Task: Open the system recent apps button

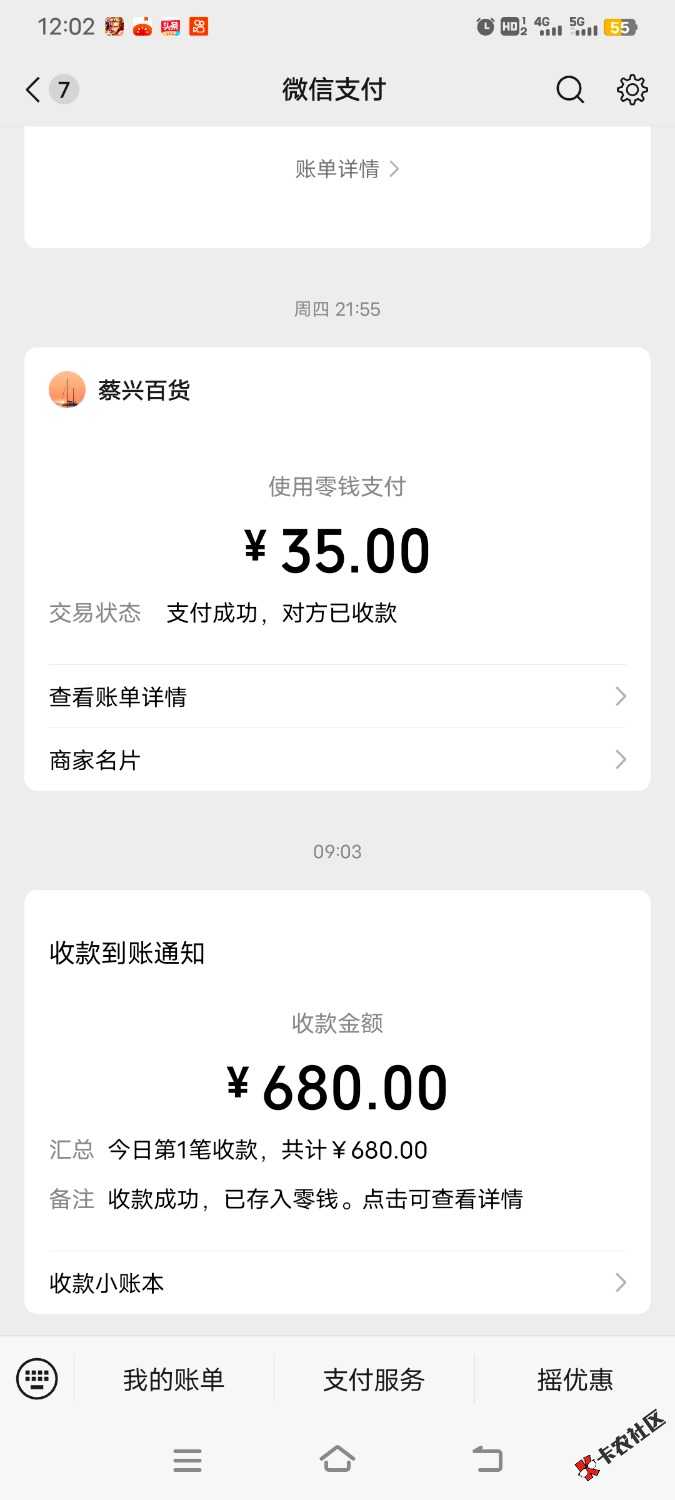Action: [x=187, y=1460]
